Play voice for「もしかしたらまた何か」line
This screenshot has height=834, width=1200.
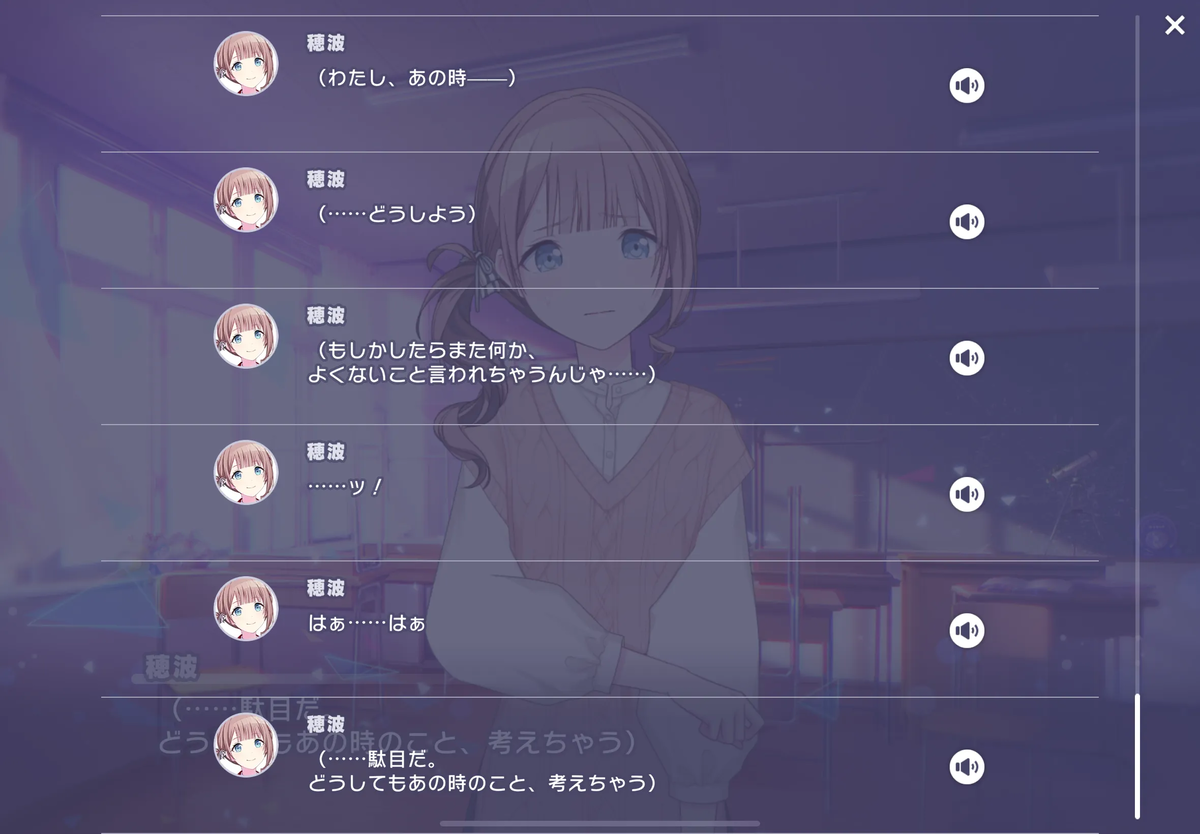pos(966,358)
